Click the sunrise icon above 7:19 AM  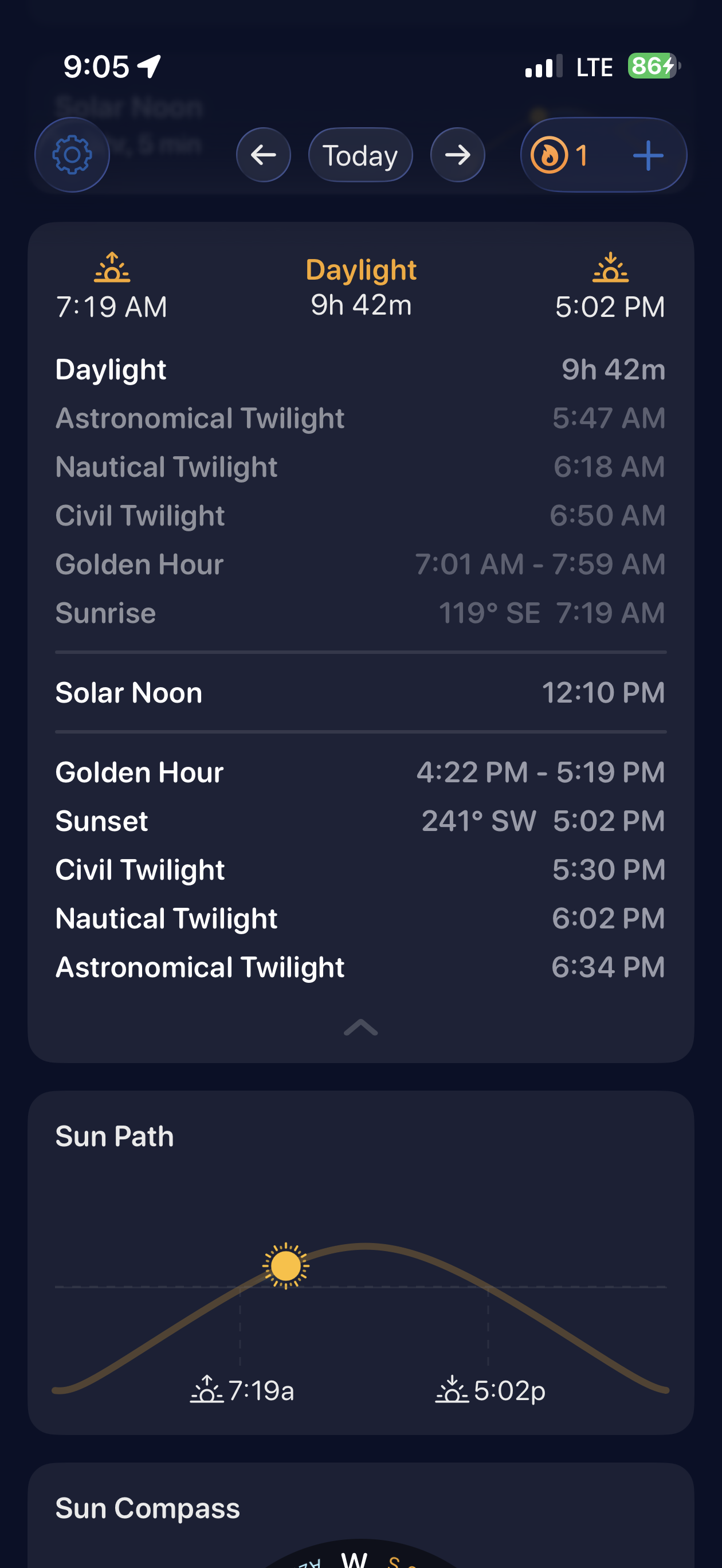pyautogui.click(x=111, y=268)
